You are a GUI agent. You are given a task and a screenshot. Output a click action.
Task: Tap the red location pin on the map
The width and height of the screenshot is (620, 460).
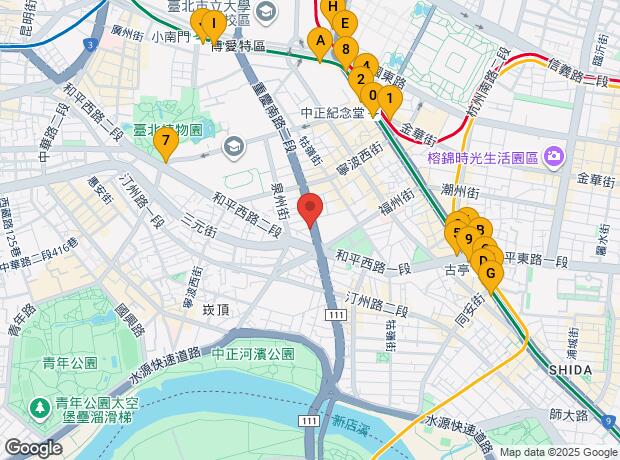point(311,208)
